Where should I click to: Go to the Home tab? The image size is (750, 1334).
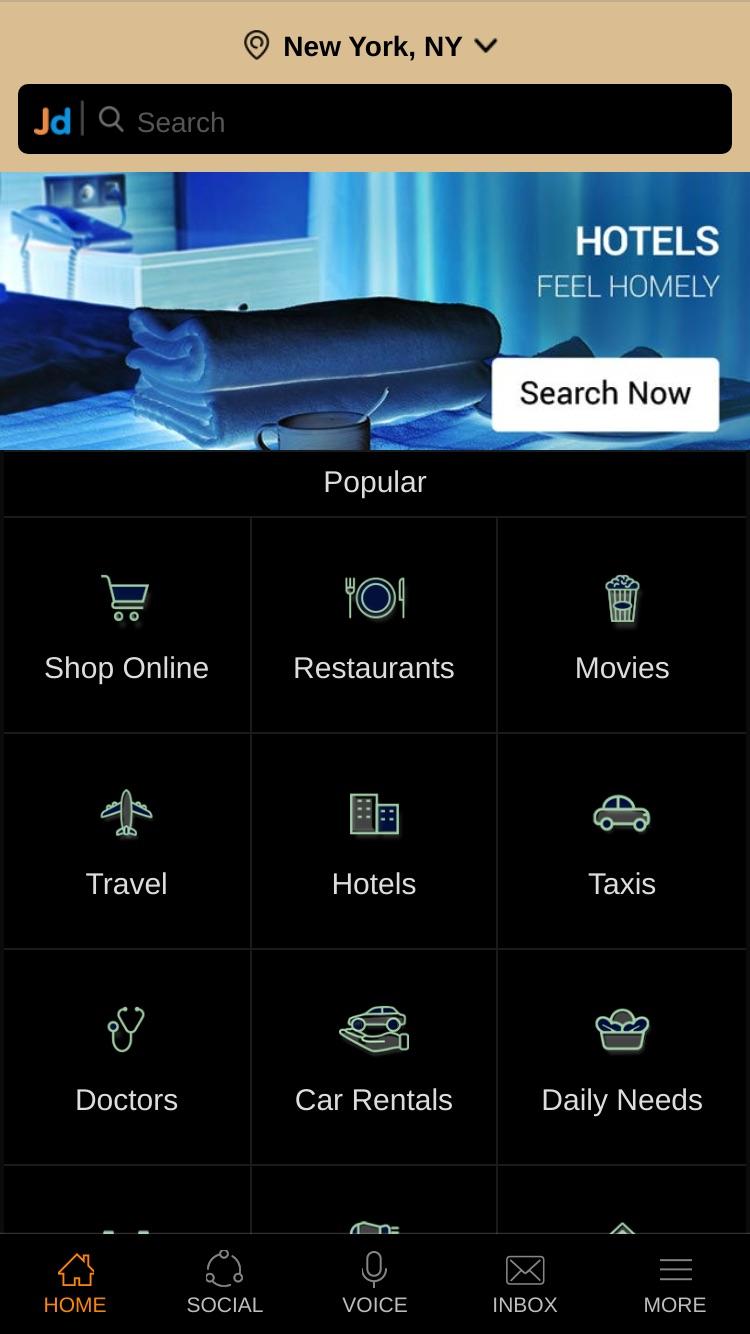pyautogui.click(x=75, y=1284)
